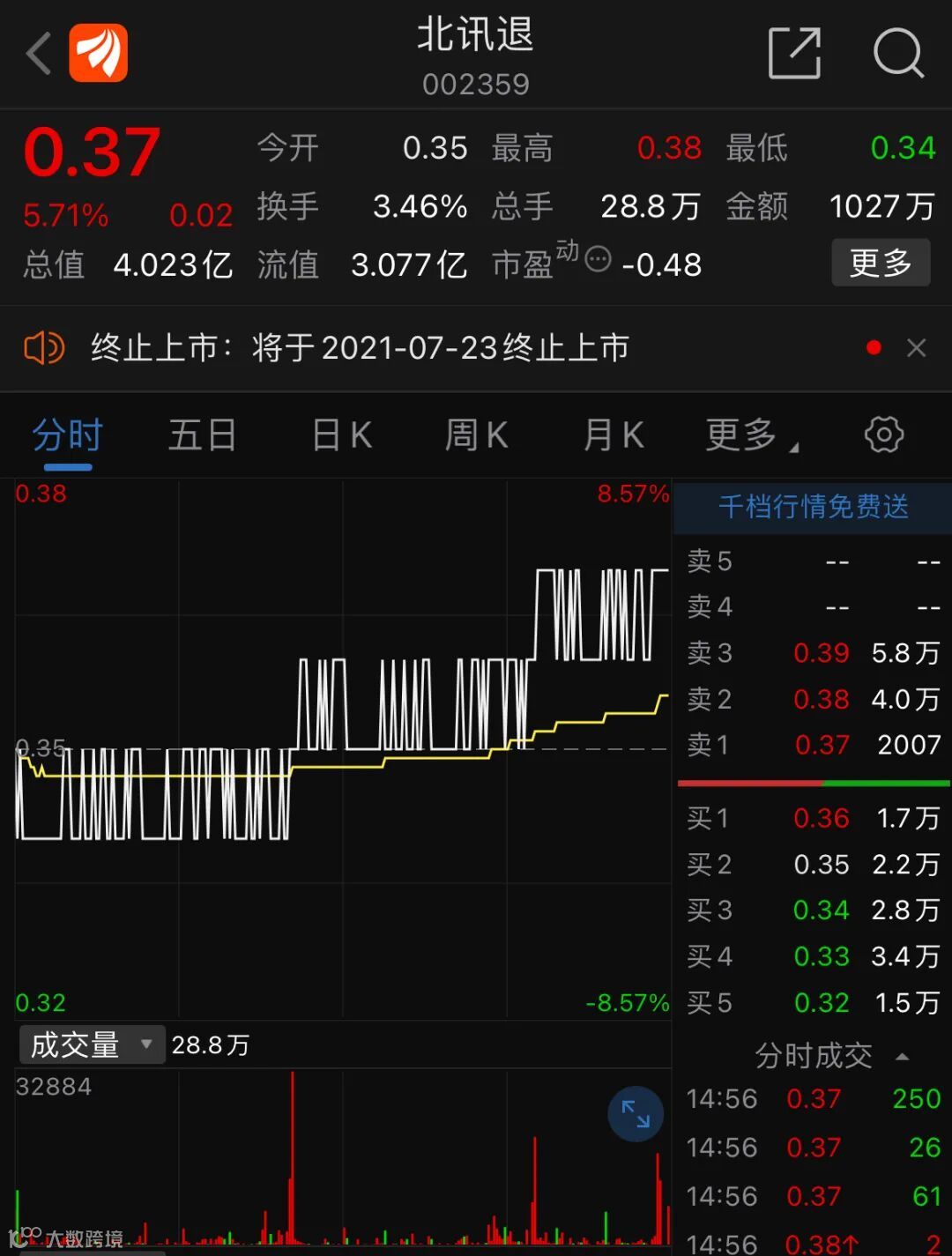Switch to the 五日 chart tab
The width and height of the screenshot is (952, 1256).
tap(202, 435)
